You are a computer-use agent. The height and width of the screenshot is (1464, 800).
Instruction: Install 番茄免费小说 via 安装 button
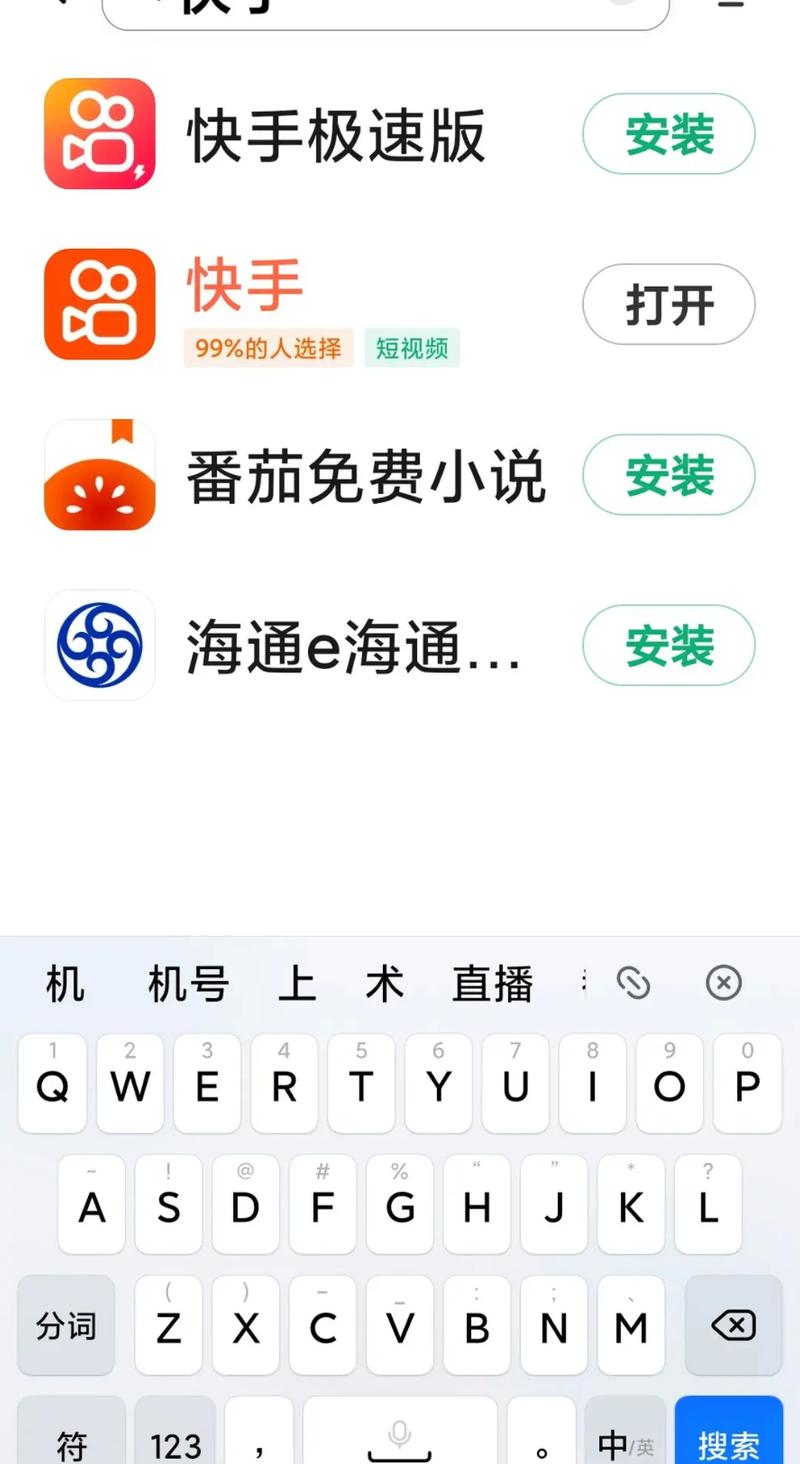pyautogui.click(x=667, y=475)
